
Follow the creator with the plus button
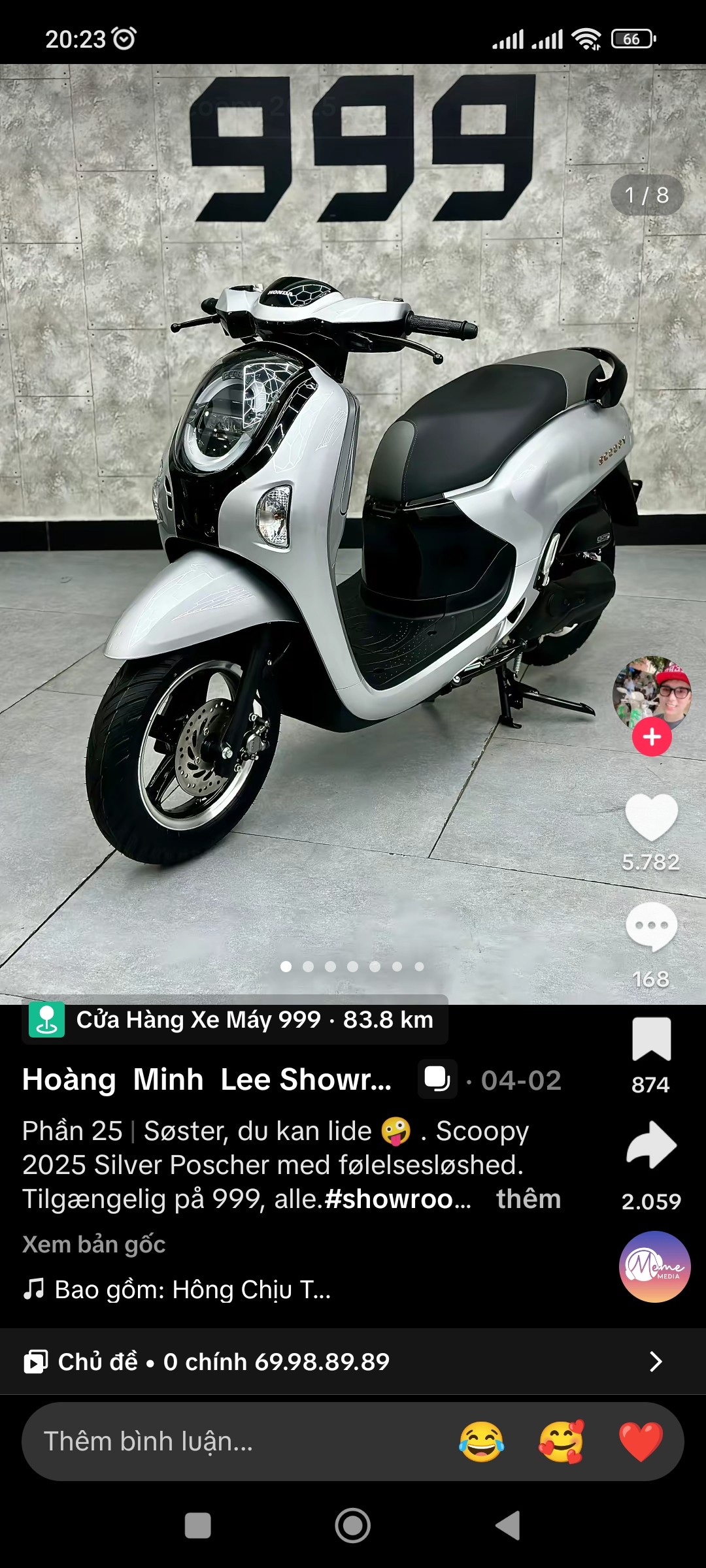651,737
